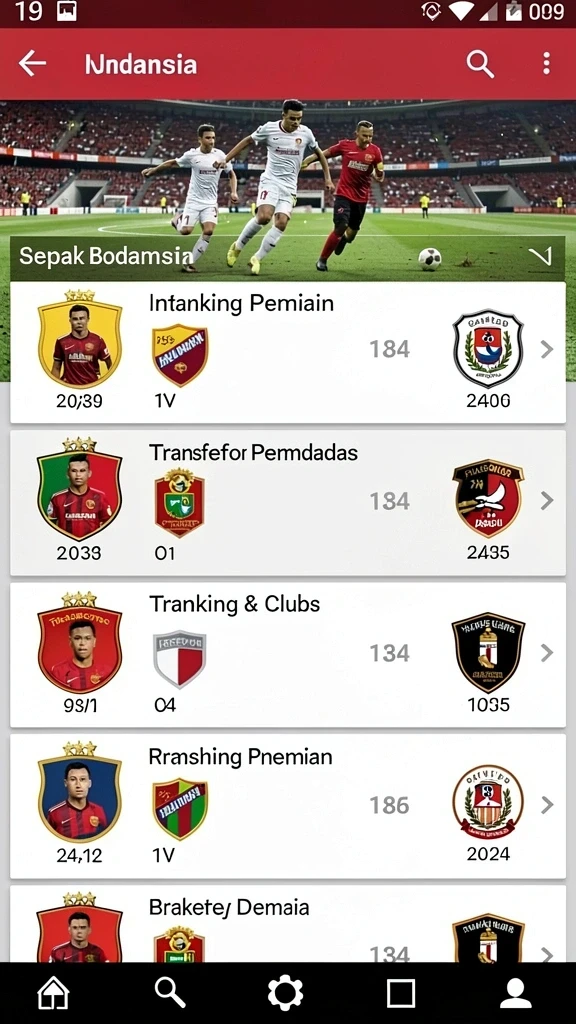Open the Tranking & Clubs card

point(288,654)
